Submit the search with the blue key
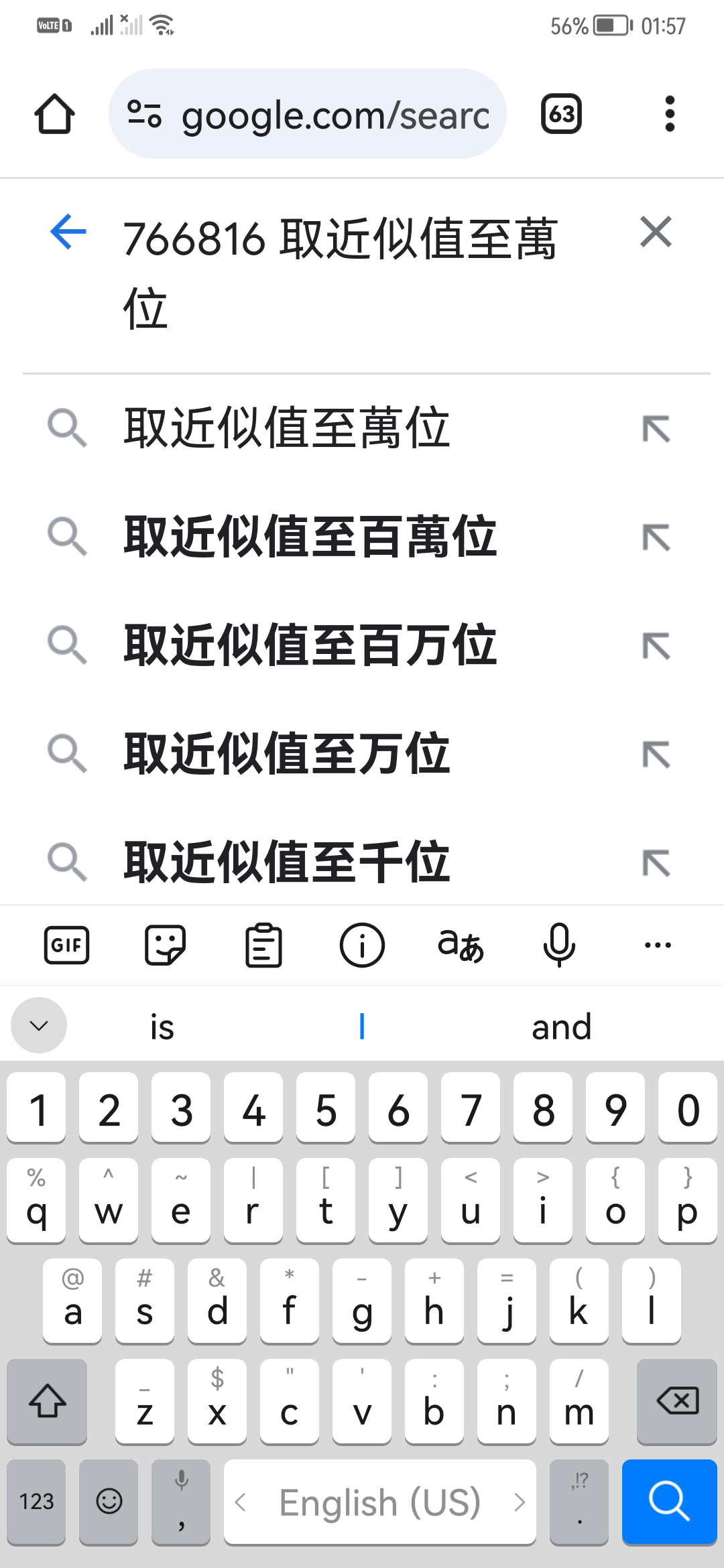The height and width of the screenshot is (1568, 724). click(669, 1501)
